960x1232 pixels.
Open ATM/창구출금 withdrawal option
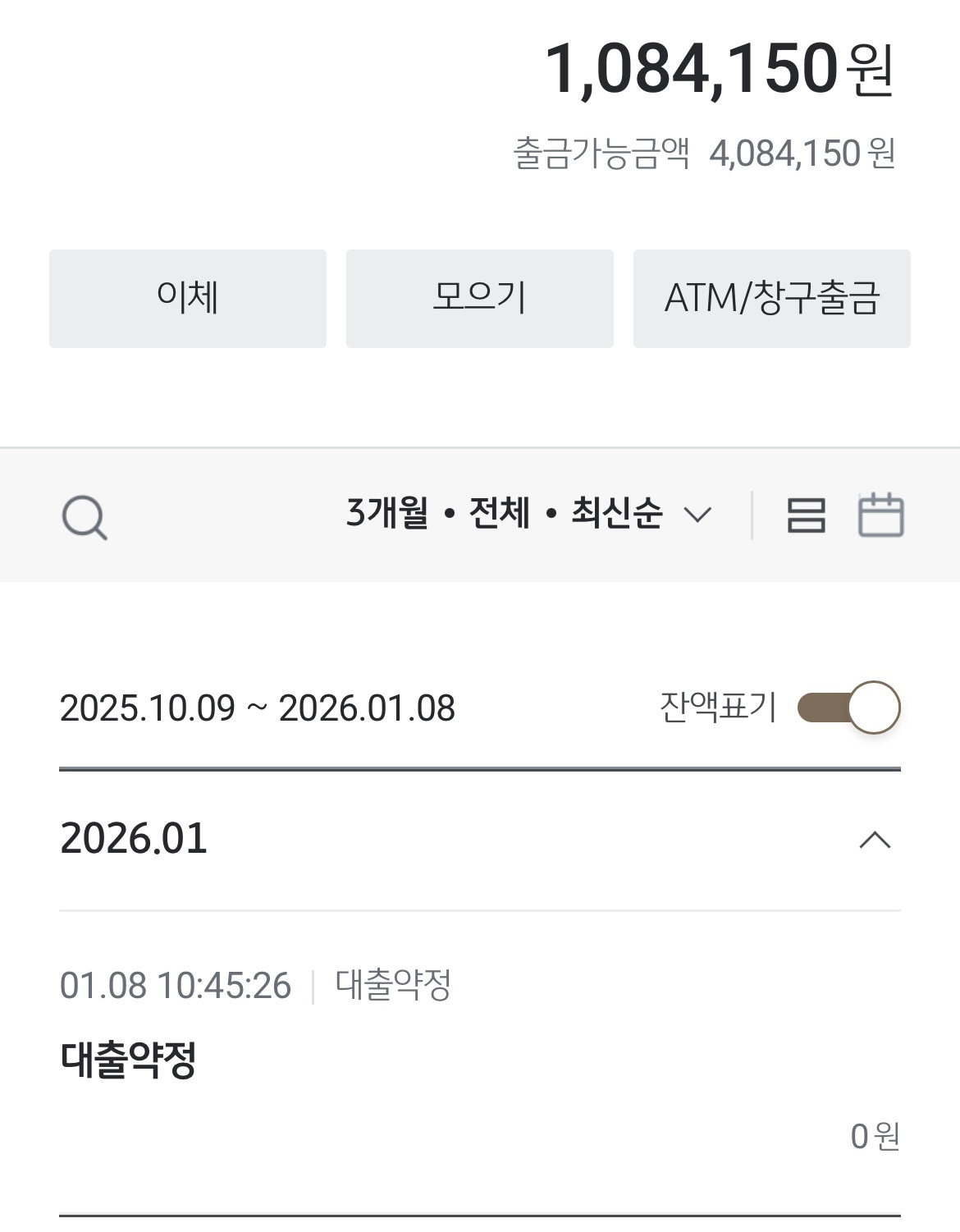point(771,298)
